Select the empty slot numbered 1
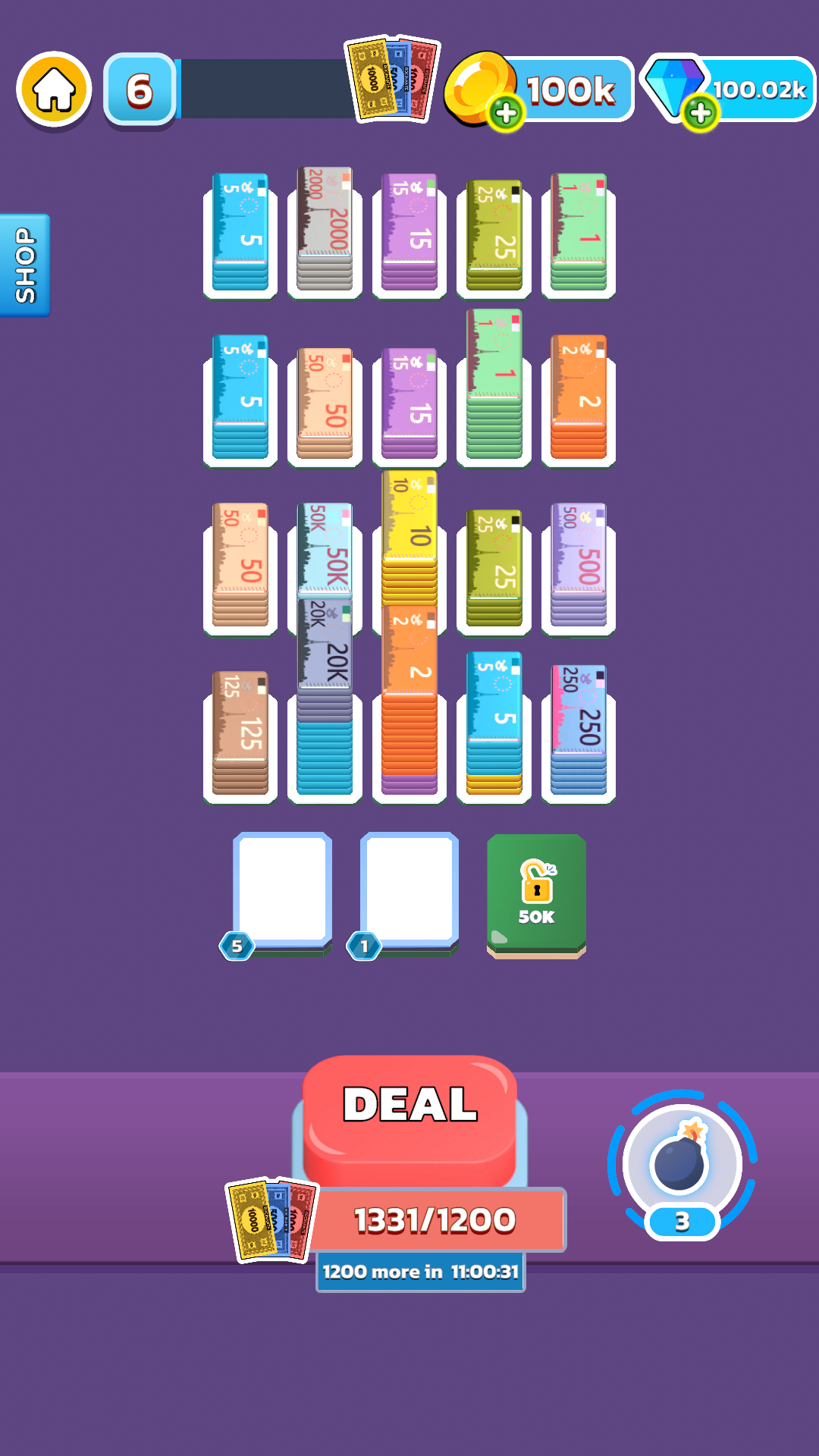This screenshot has width=819, height=1456. [x=409, y=891]
